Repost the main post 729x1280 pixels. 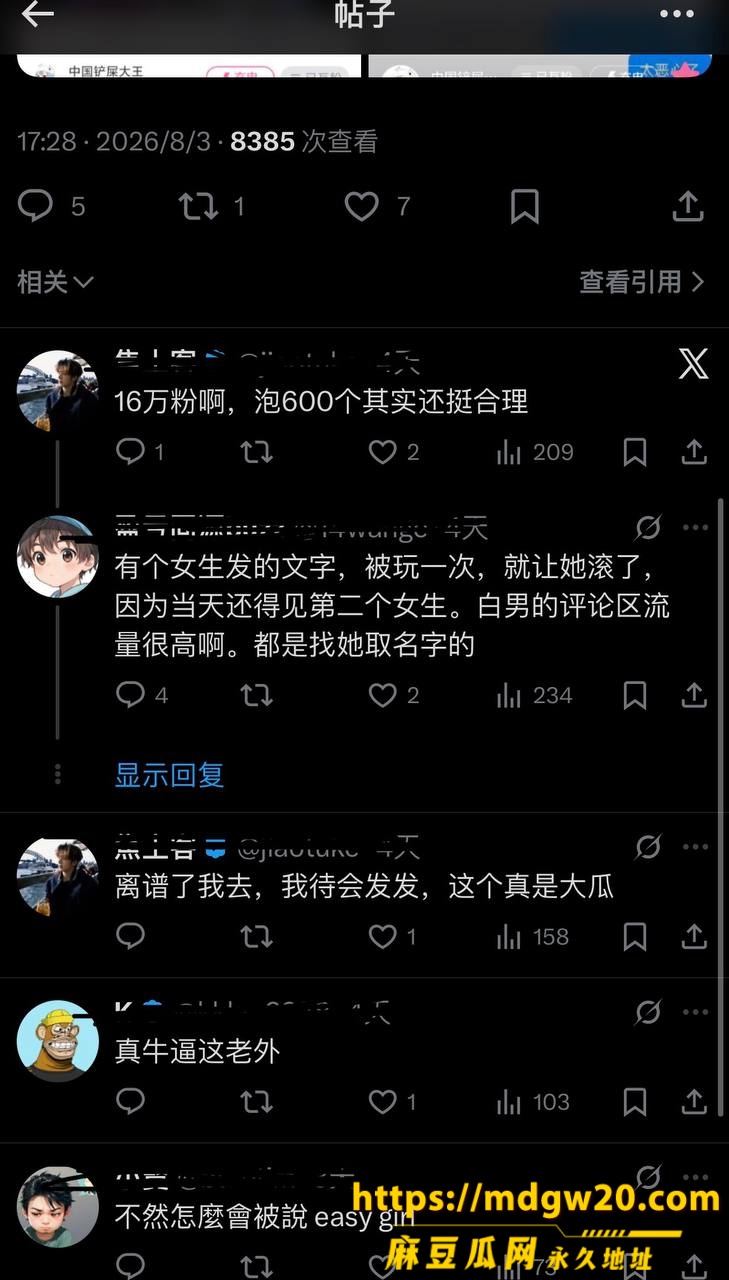click(197, 206)
